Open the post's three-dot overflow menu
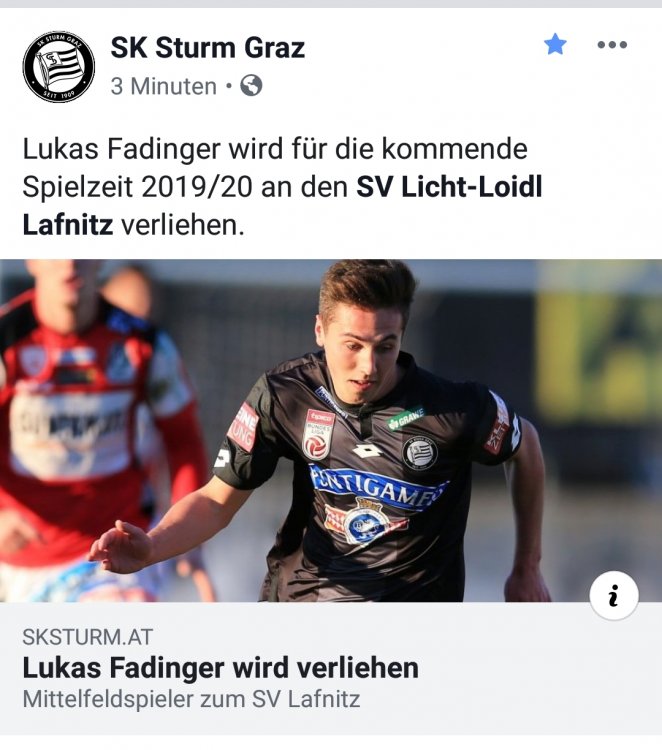The width and height of the screenshot is (662, 750). (611, 45)
